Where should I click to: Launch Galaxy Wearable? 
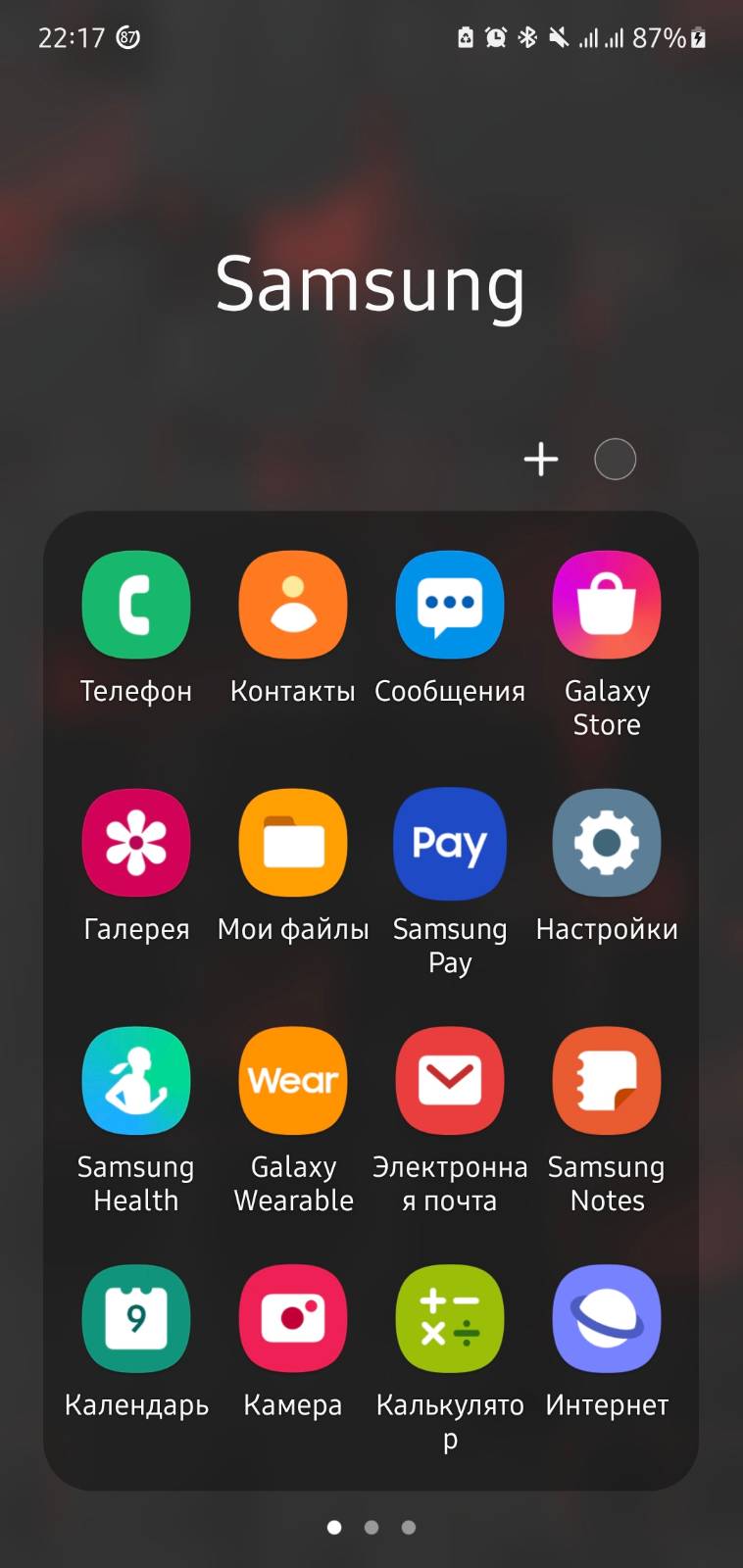[293, 1081]
